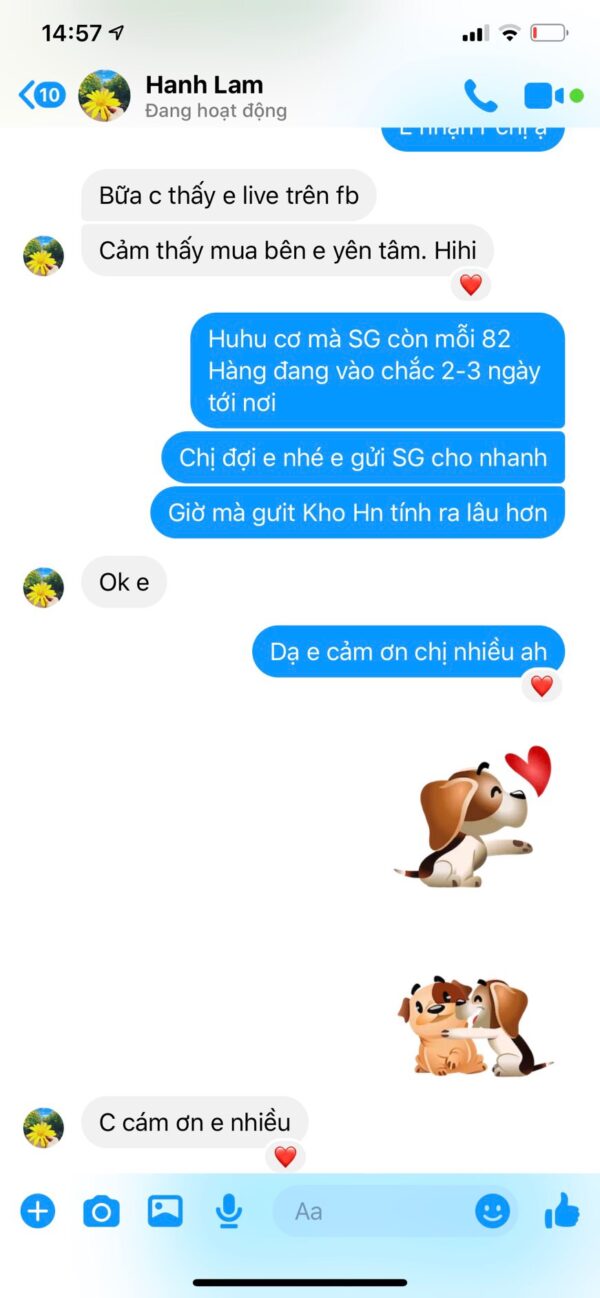Image resolution: width=600 pixels, height=1298 pixels.
Task: Open the plus menu for more actions
Action: point(37,1212)
